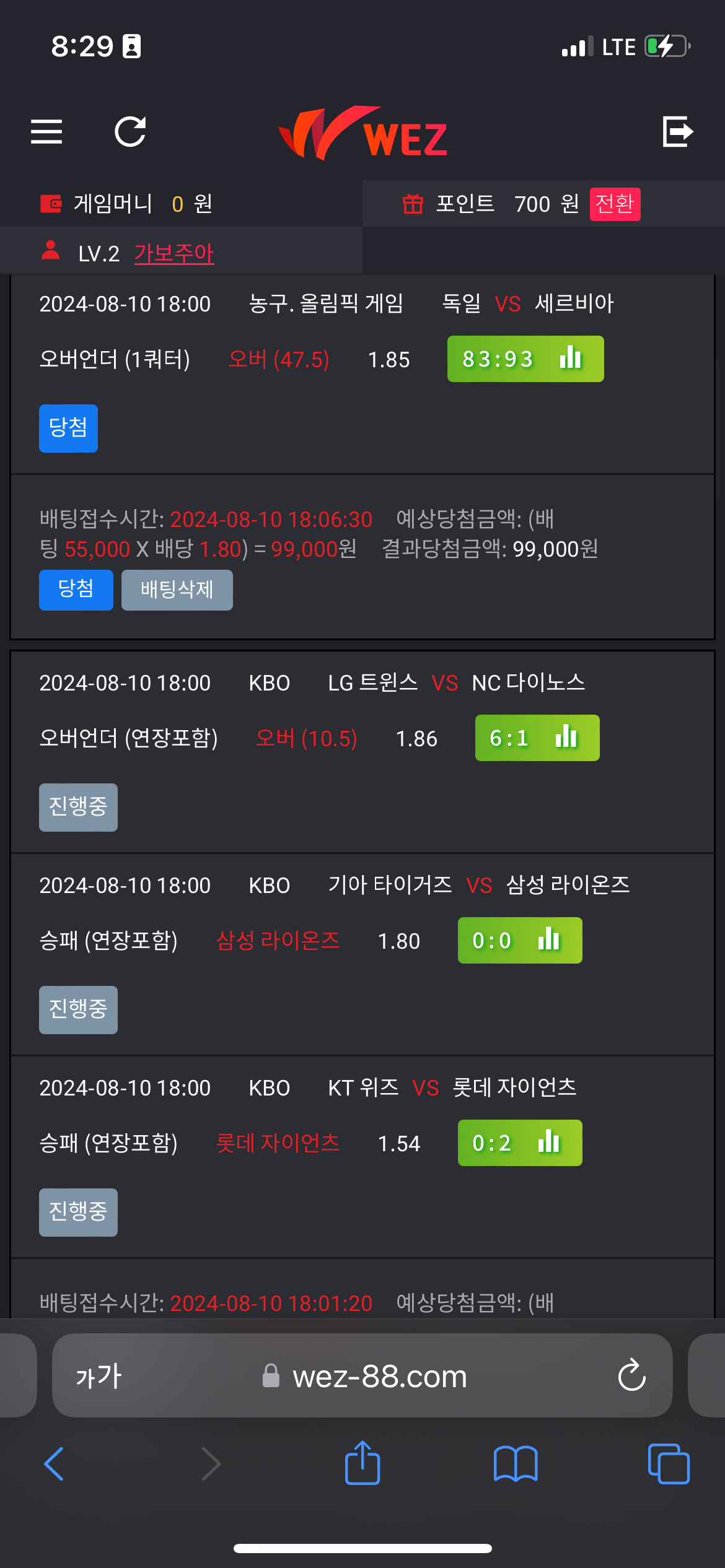725x1568 pixels.
Task: Show Safari open tabs
Action: [x=668, y=1464]
